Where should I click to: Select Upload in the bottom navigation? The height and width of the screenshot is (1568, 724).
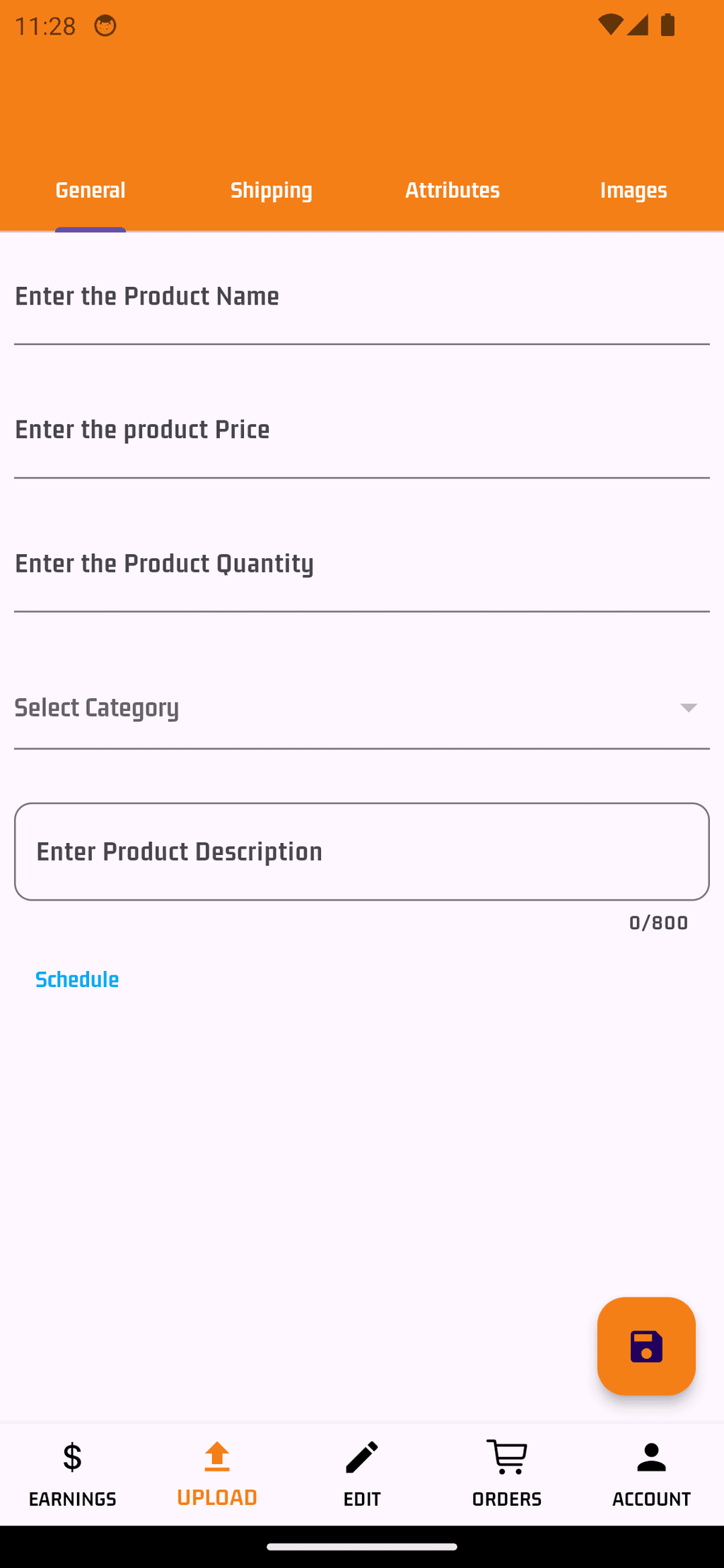point(217,1474)
